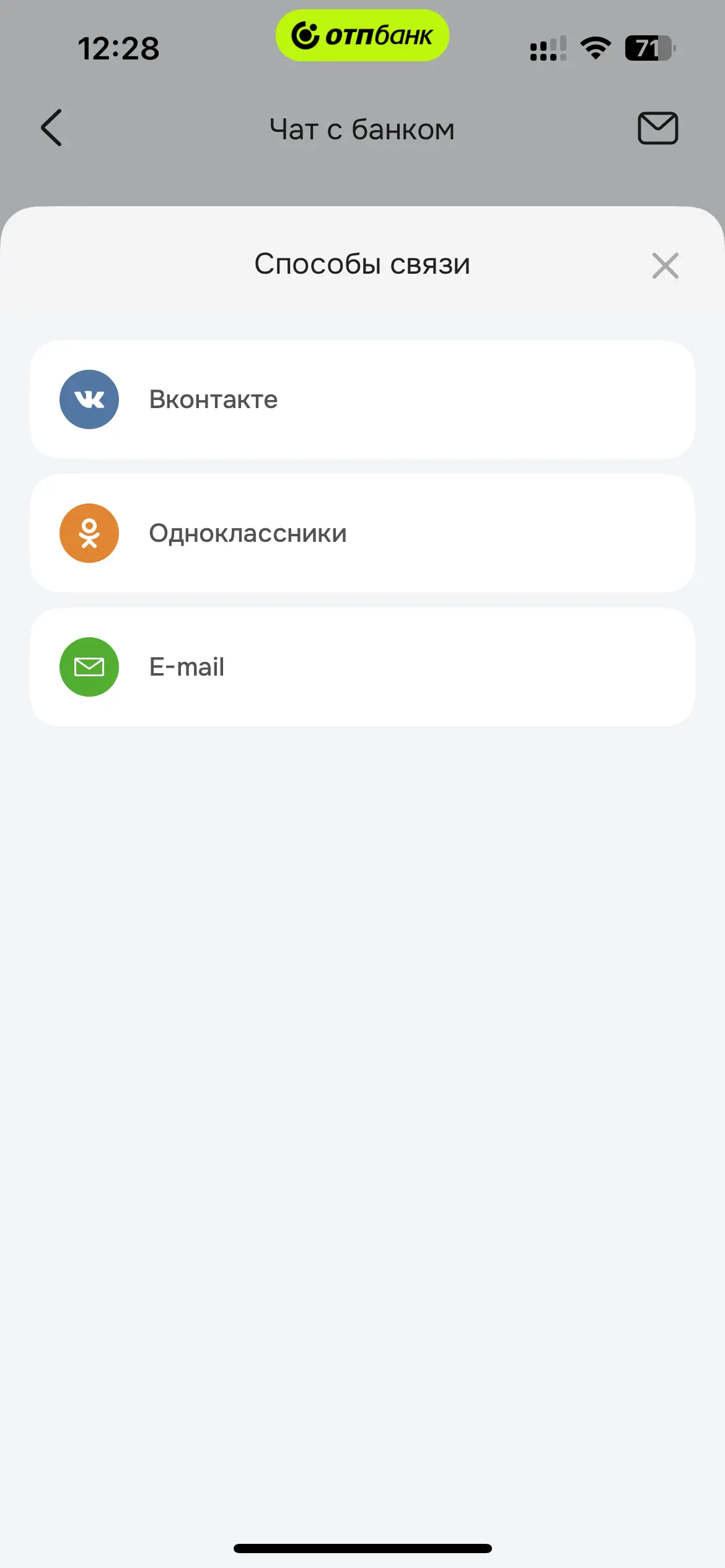Open the E-mail contact option

tap(362, 667)
